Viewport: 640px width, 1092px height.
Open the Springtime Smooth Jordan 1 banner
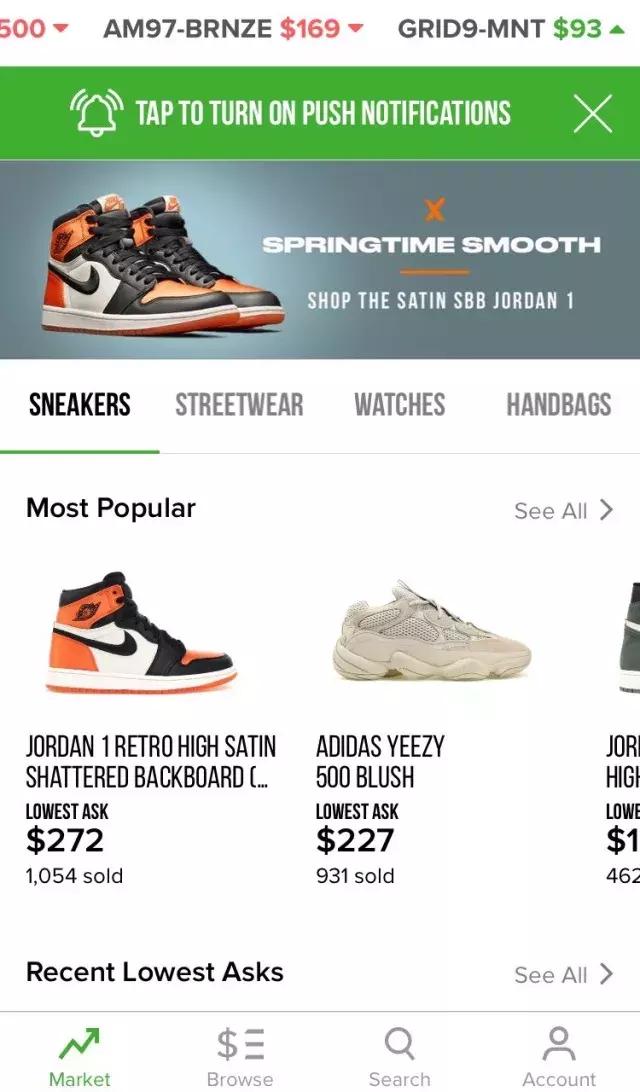point(320,260)
